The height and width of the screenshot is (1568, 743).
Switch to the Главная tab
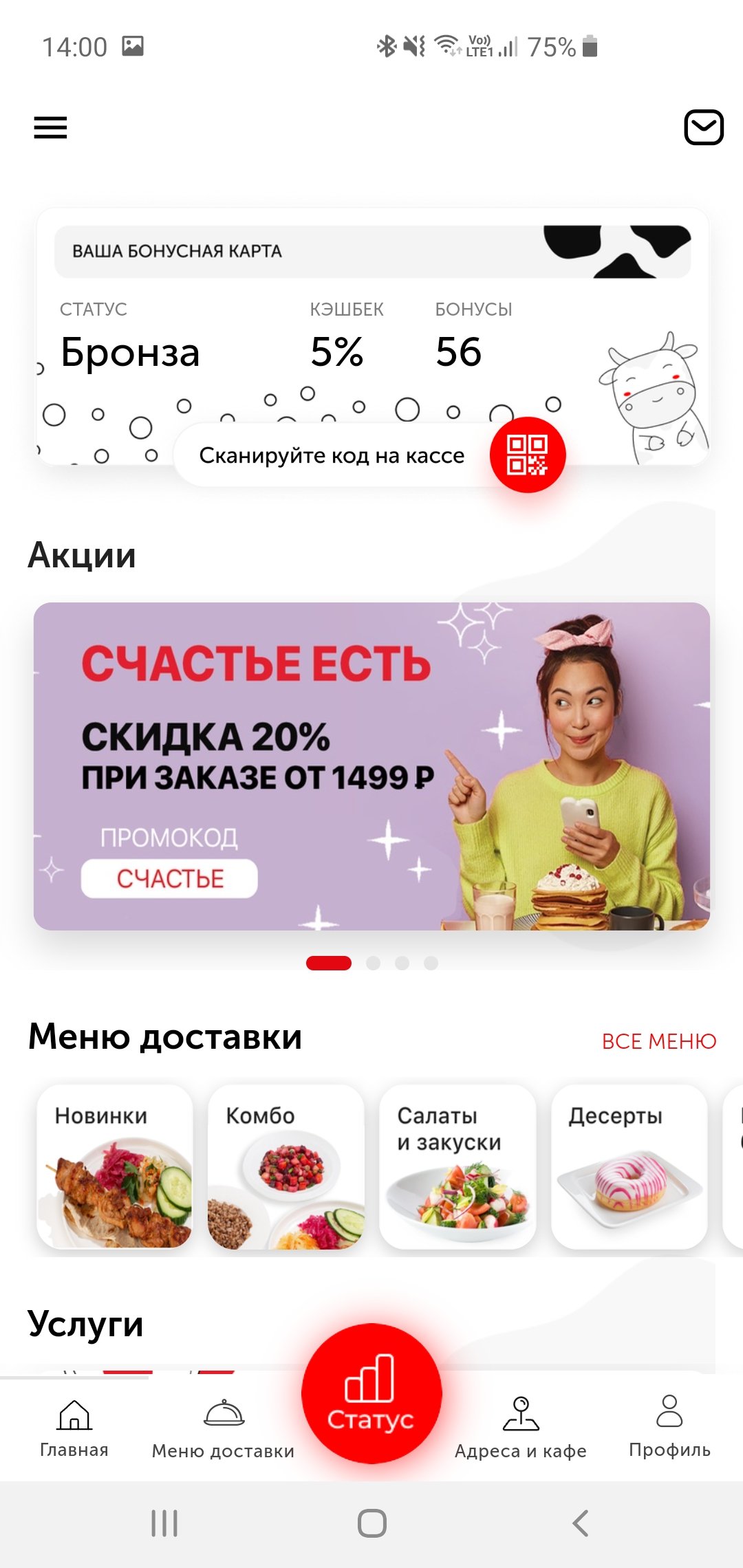pyautogui.click(x=74, y=1428)
